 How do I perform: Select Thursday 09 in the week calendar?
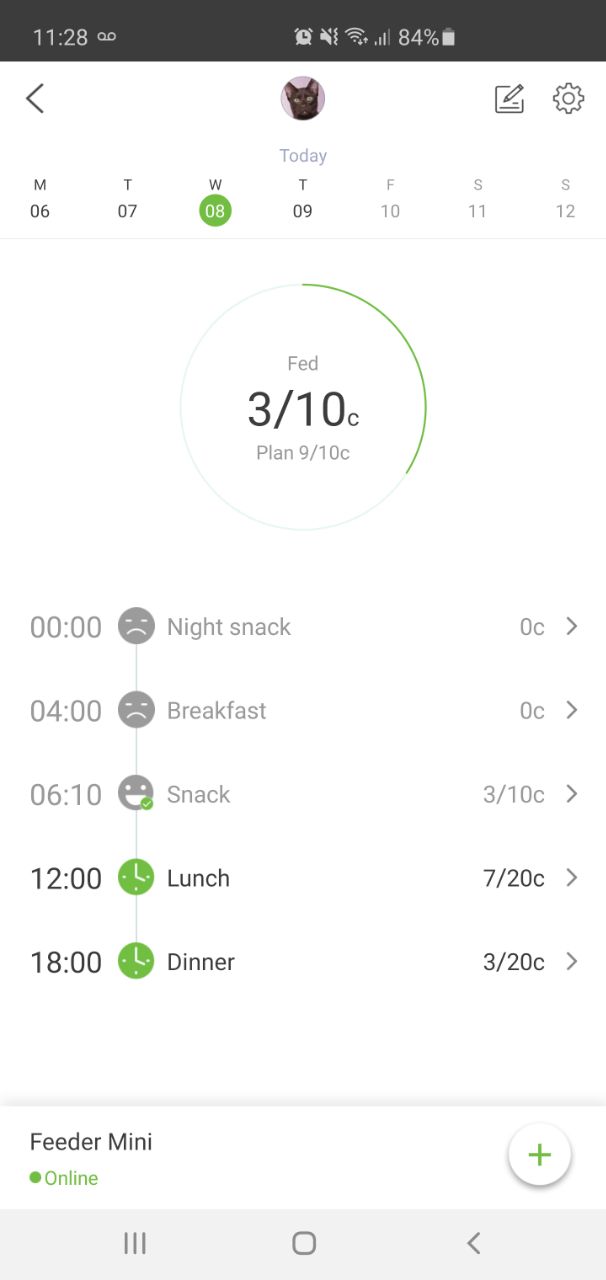click(303, 198)
